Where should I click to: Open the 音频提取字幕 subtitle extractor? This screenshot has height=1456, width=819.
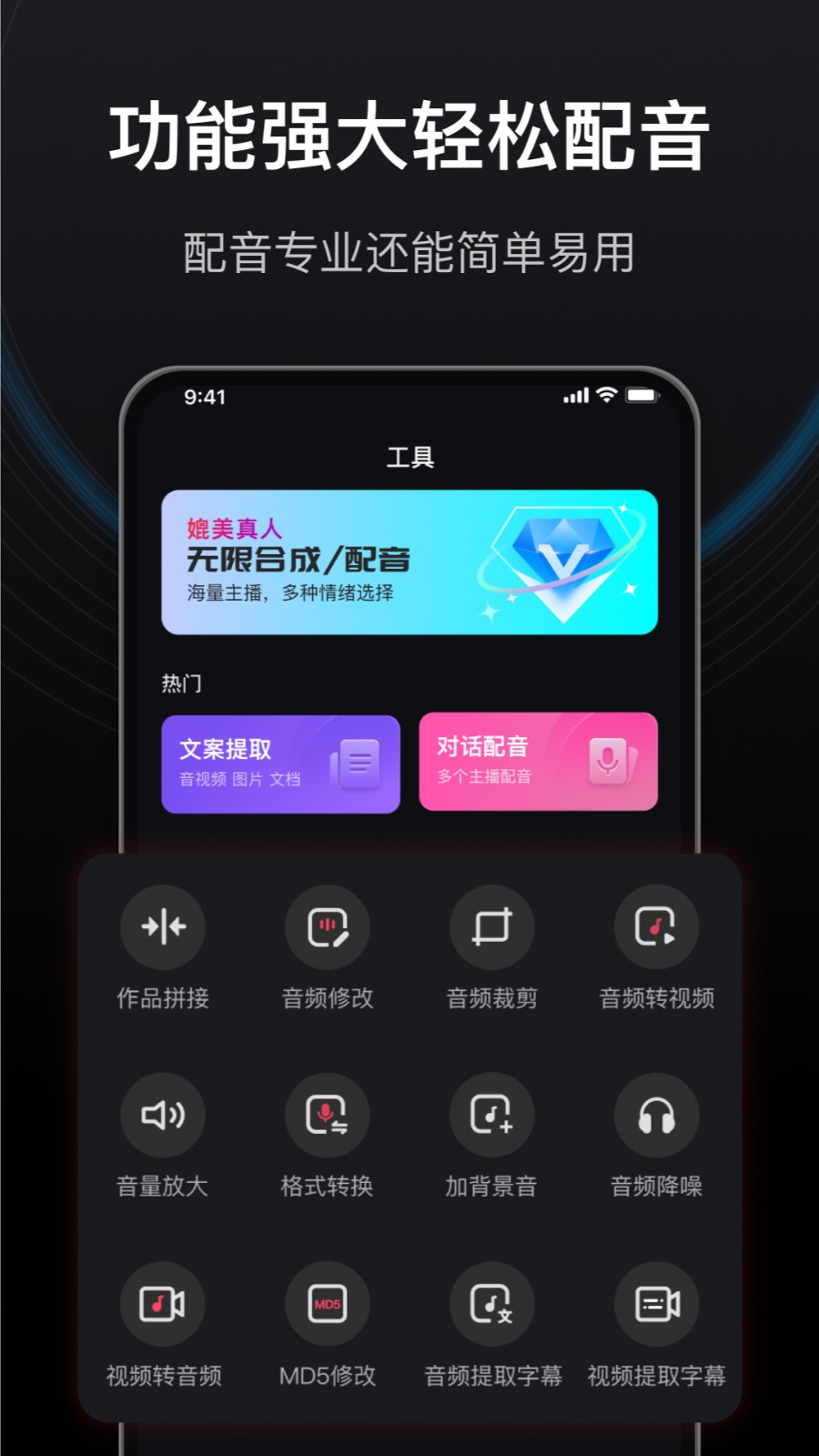(x=491, y=1304)
